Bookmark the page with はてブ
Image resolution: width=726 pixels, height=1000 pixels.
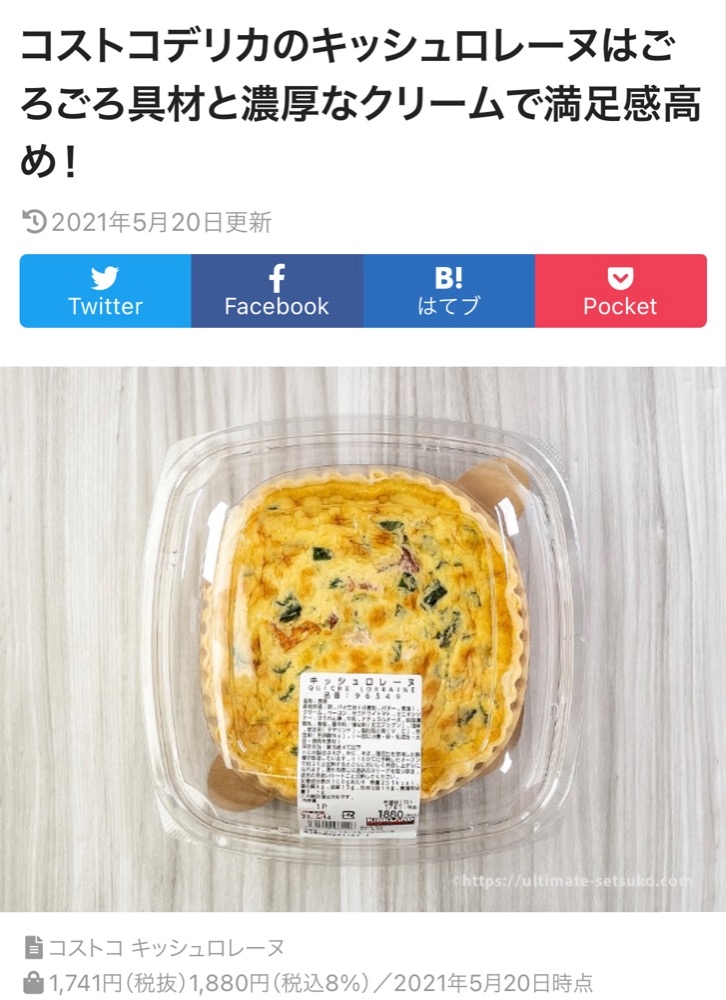tap(448, 291)
